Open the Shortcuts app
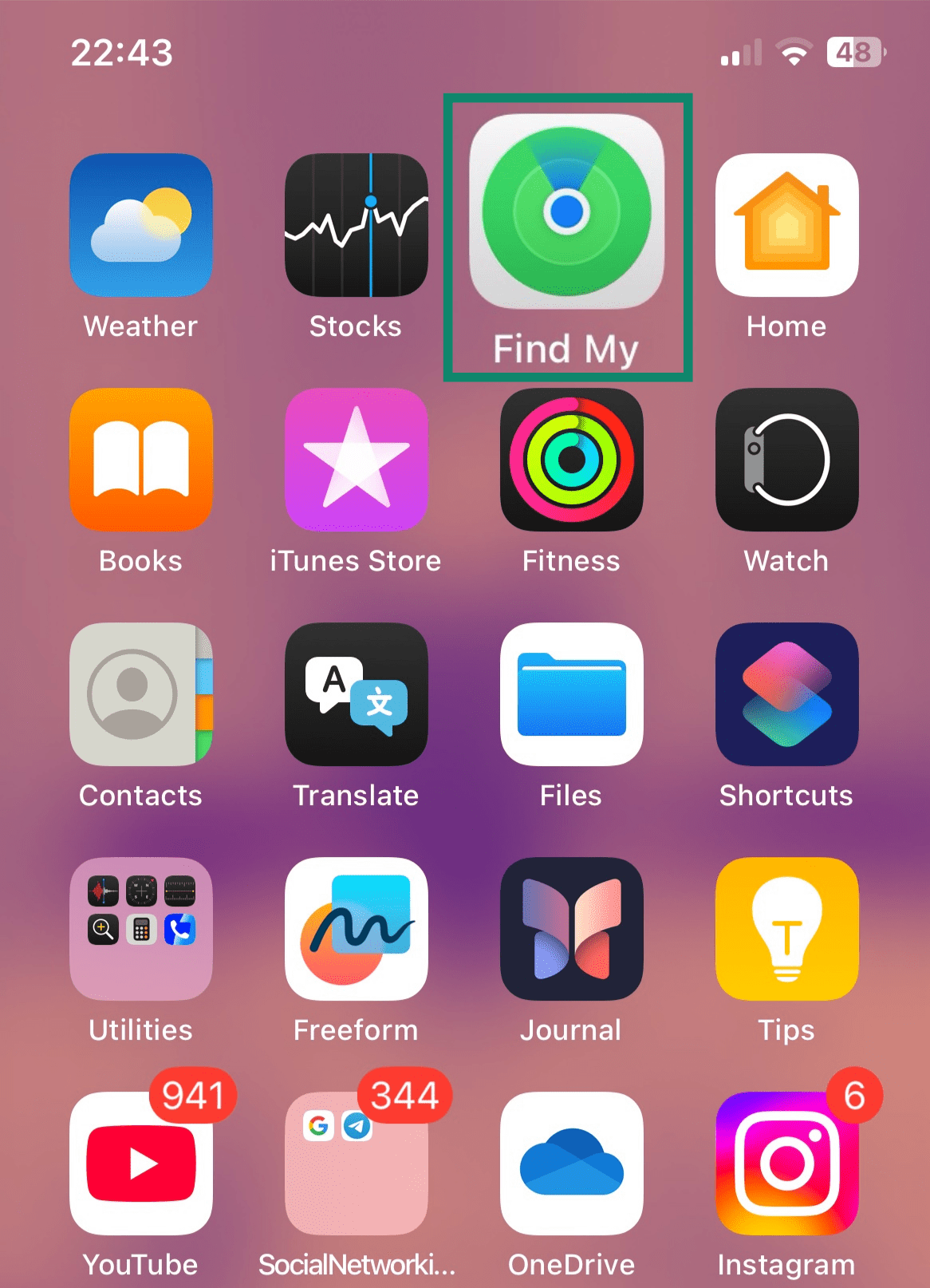 click(786, 694)
